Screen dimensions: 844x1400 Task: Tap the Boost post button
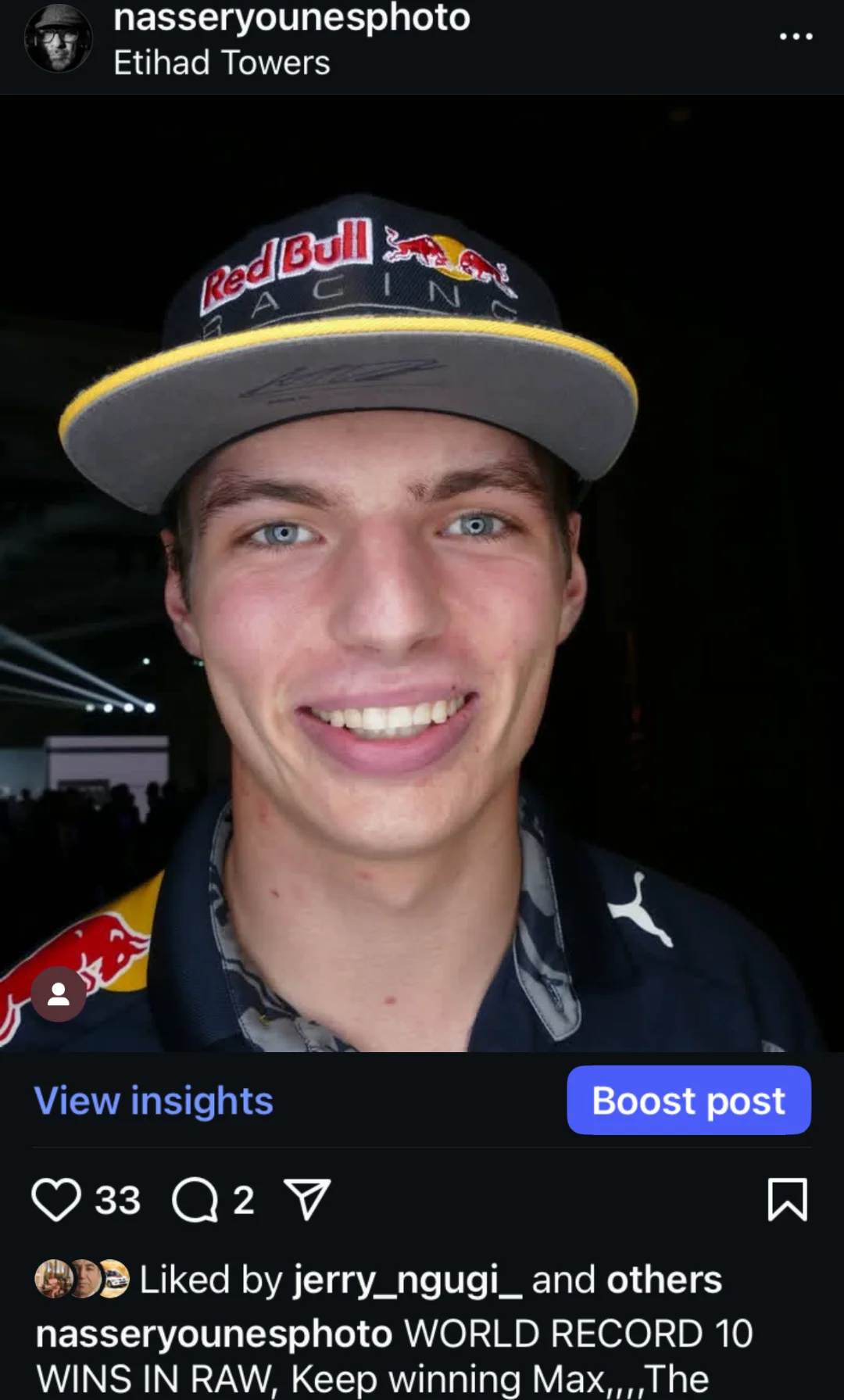(x=688, y=1101)
